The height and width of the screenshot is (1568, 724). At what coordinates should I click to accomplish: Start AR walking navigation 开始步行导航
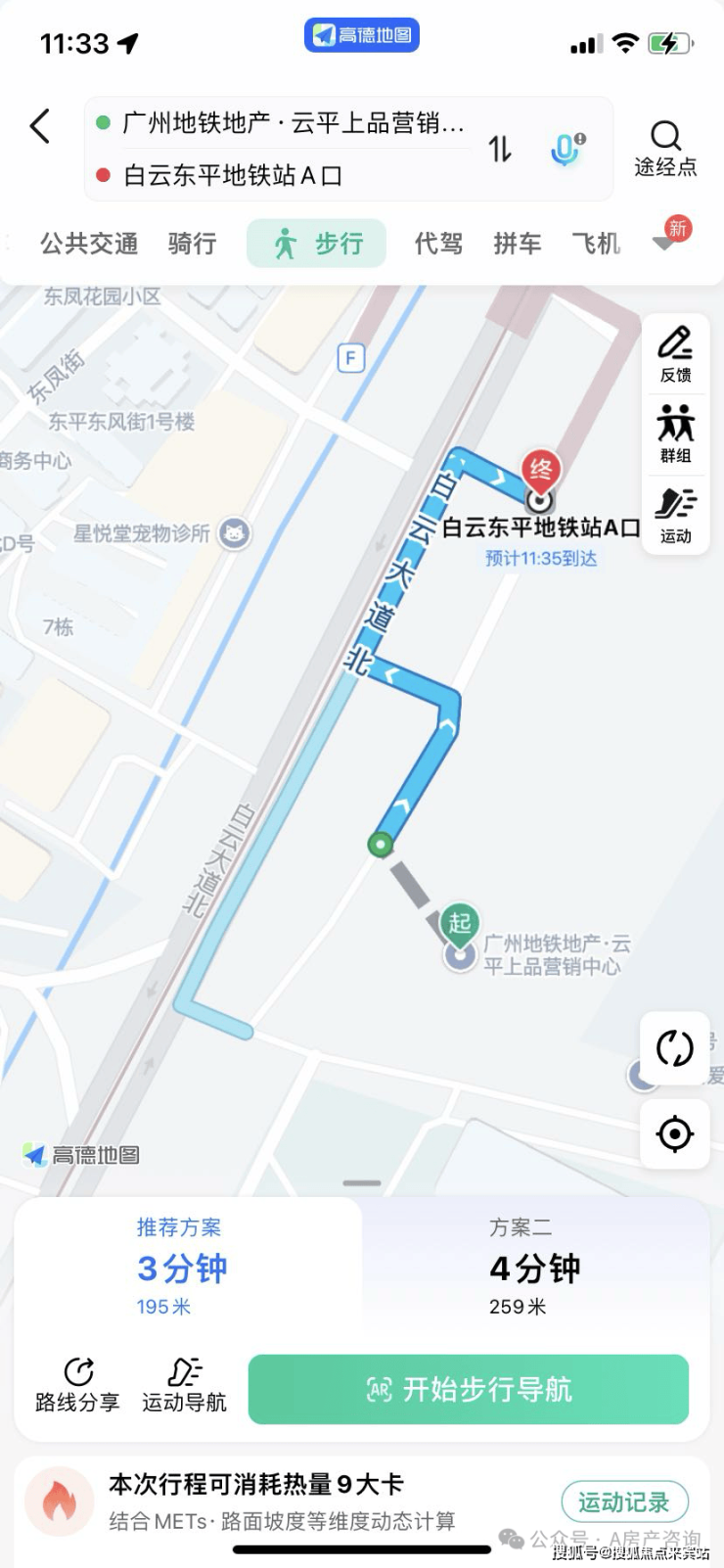469,1389
